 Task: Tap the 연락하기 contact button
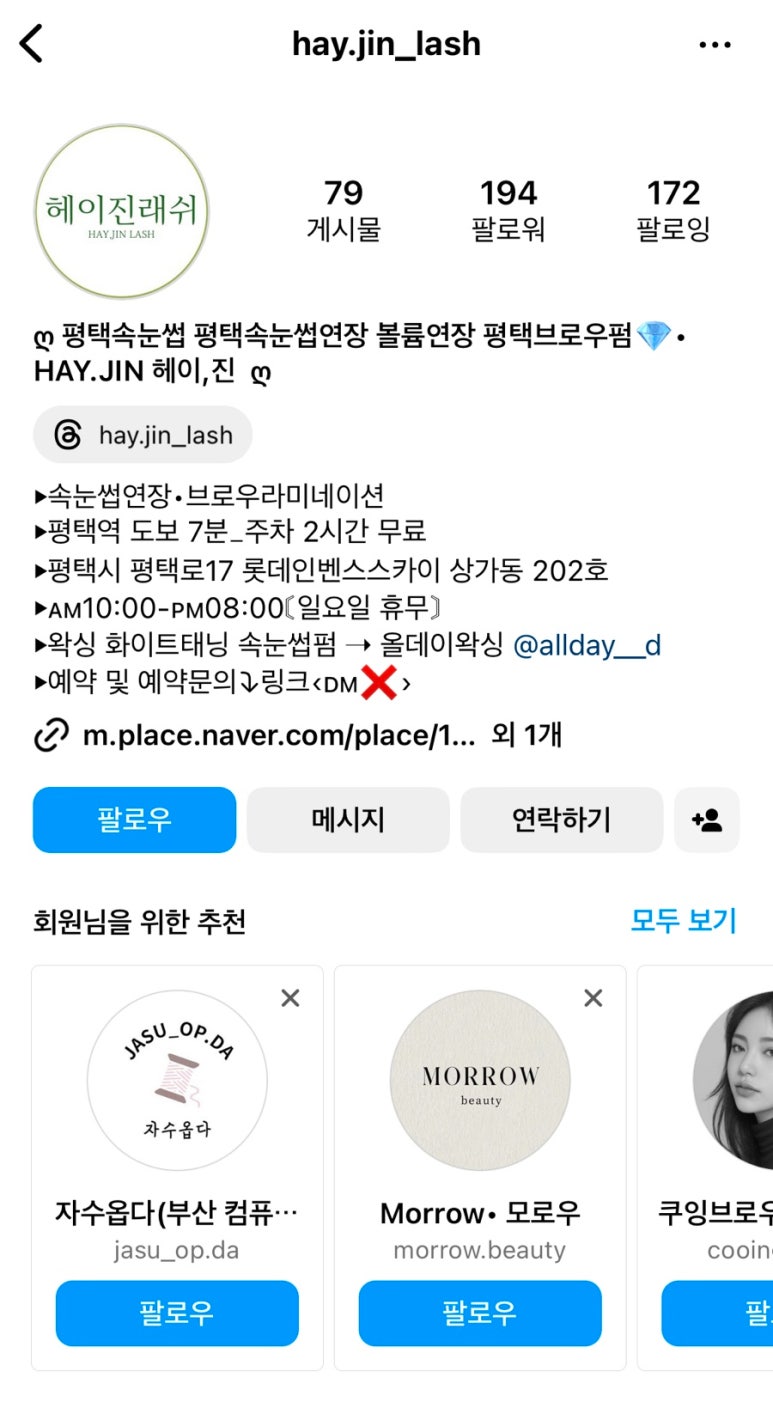561,820
